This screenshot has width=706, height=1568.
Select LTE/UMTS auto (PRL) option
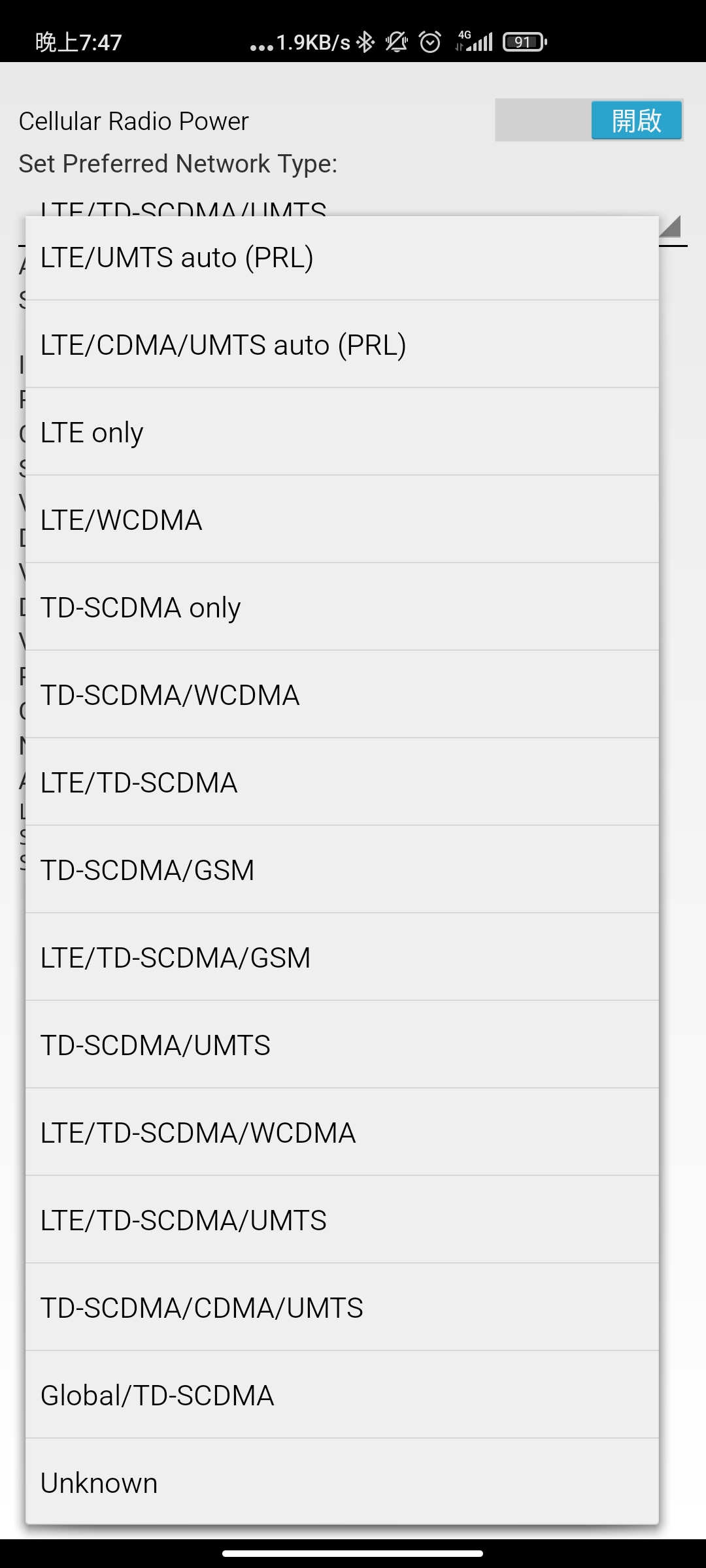342,257
